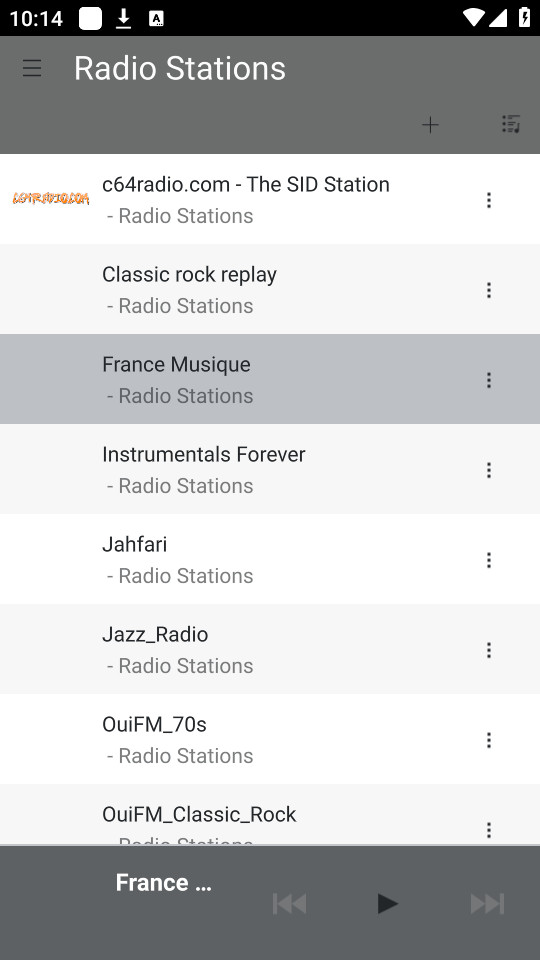Open the hamburger drawer menu
Screen dimensions: 540x960
point(32,68)
